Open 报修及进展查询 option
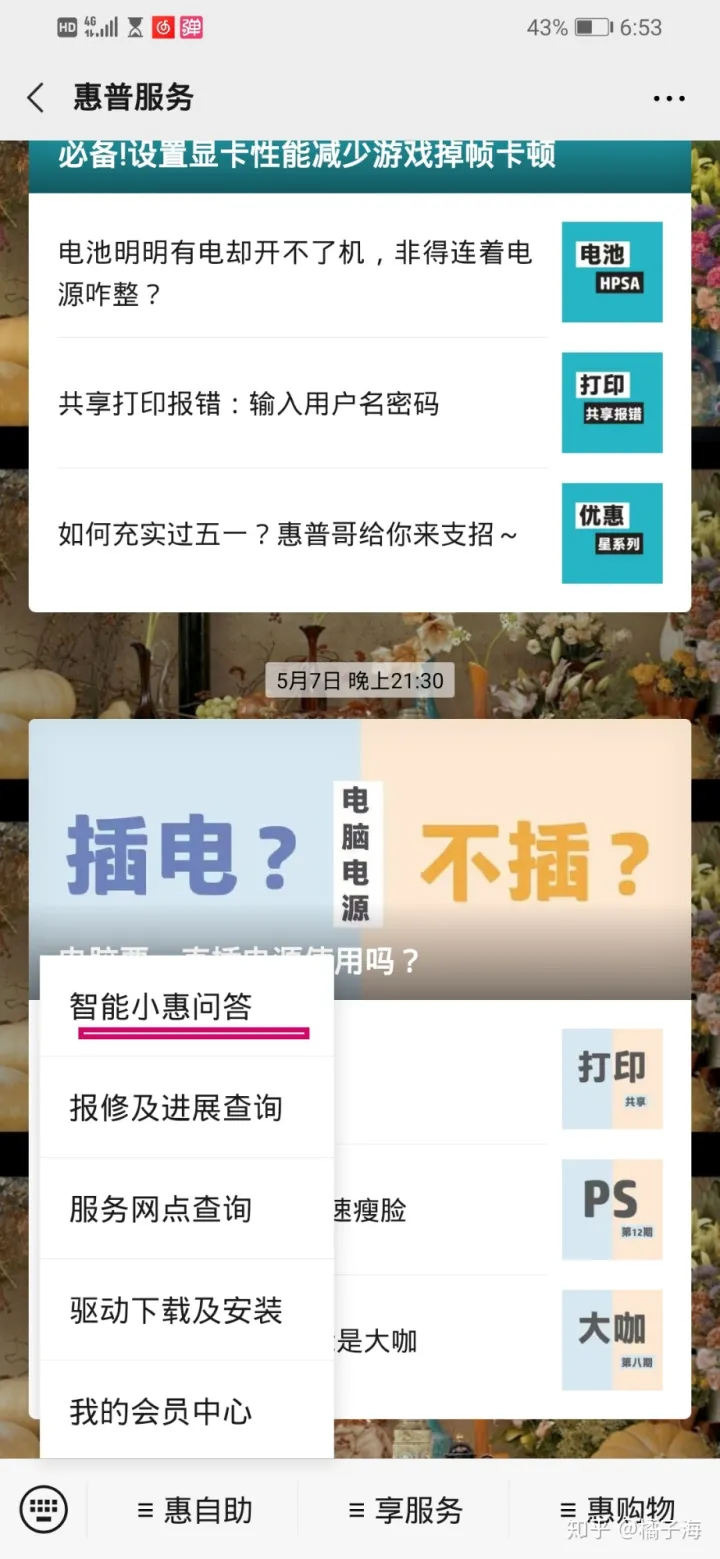 (173, 1107)
